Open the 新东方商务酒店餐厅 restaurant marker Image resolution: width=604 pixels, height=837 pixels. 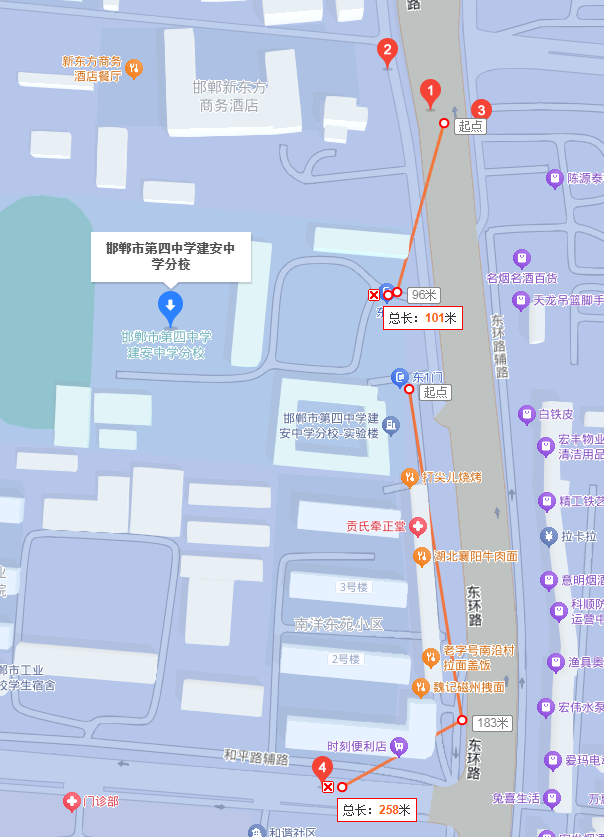pos(135,69)
